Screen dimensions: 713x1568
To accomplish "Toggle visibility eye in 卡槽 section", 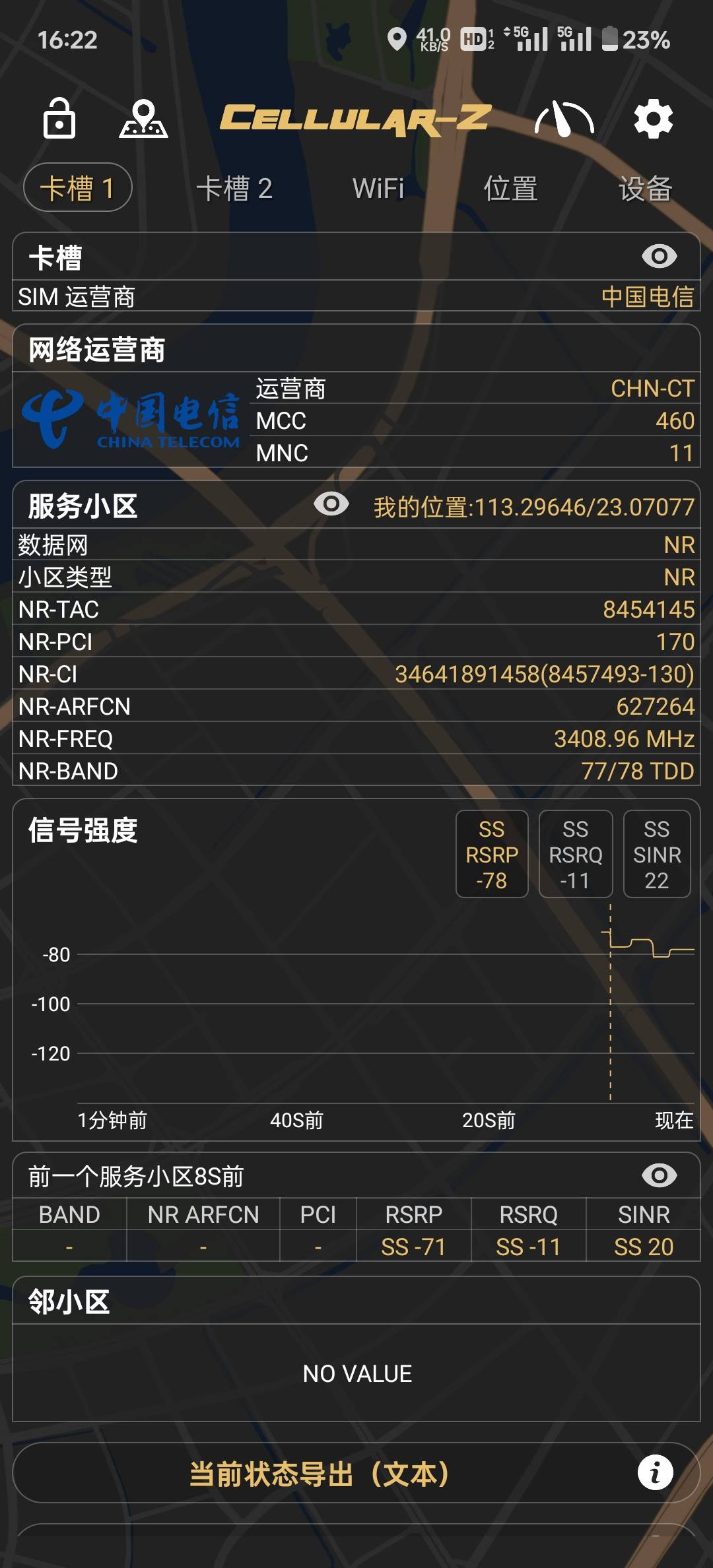I will pos(659,256).
